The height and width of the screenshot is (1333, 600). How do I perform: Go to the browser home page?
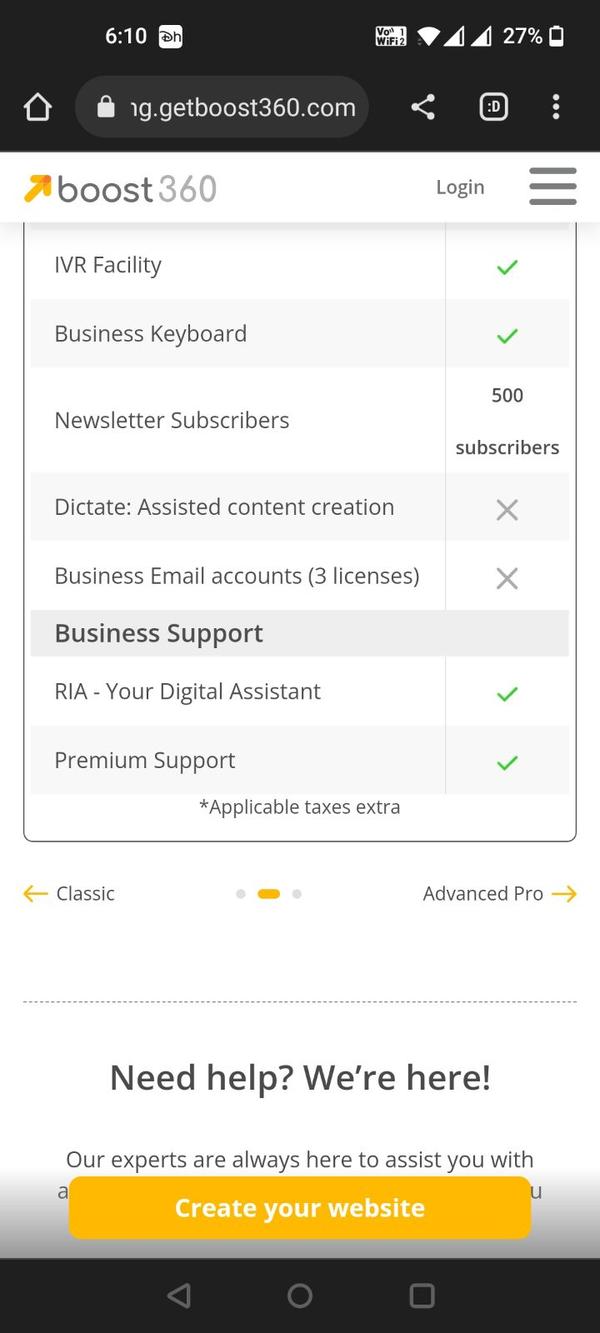37,107
